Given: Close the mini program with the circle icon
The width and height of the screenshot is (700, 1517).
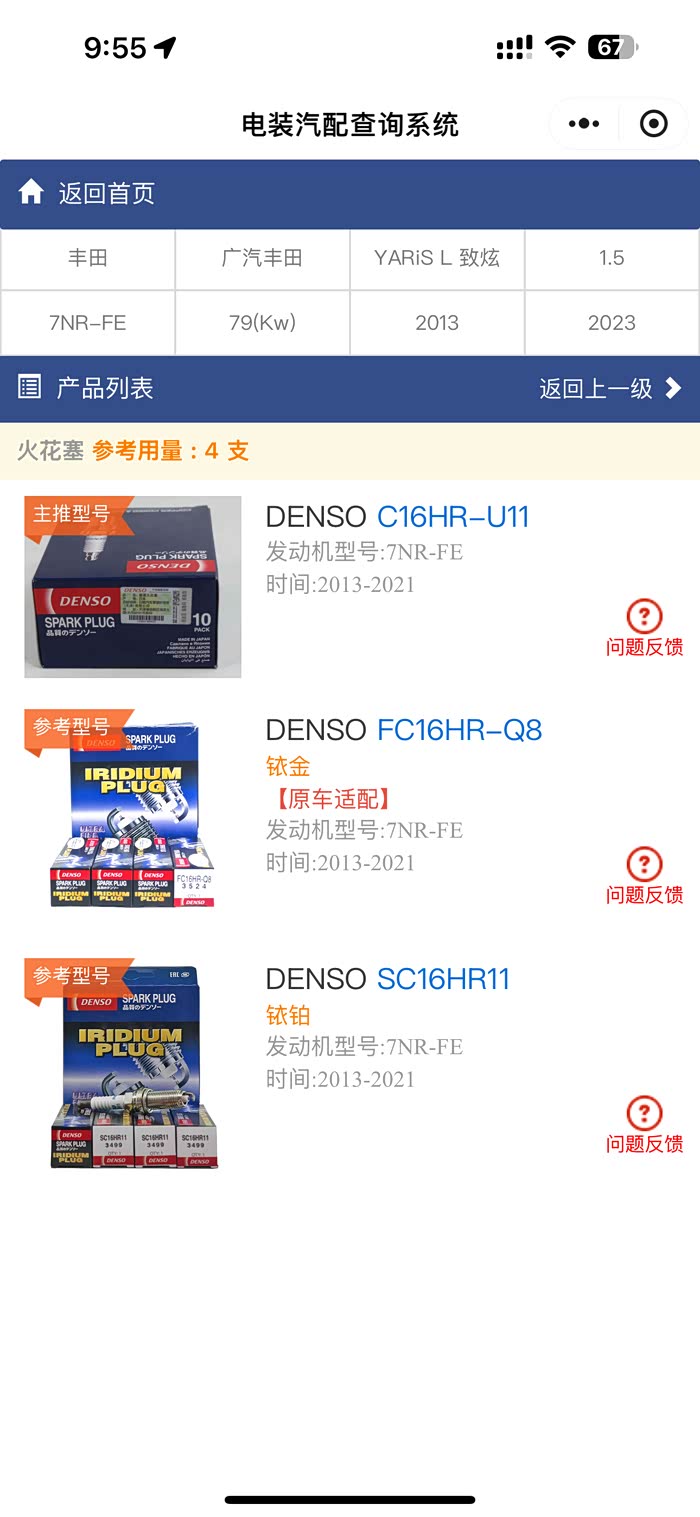Looking at the screenshot, I should 653,124.
